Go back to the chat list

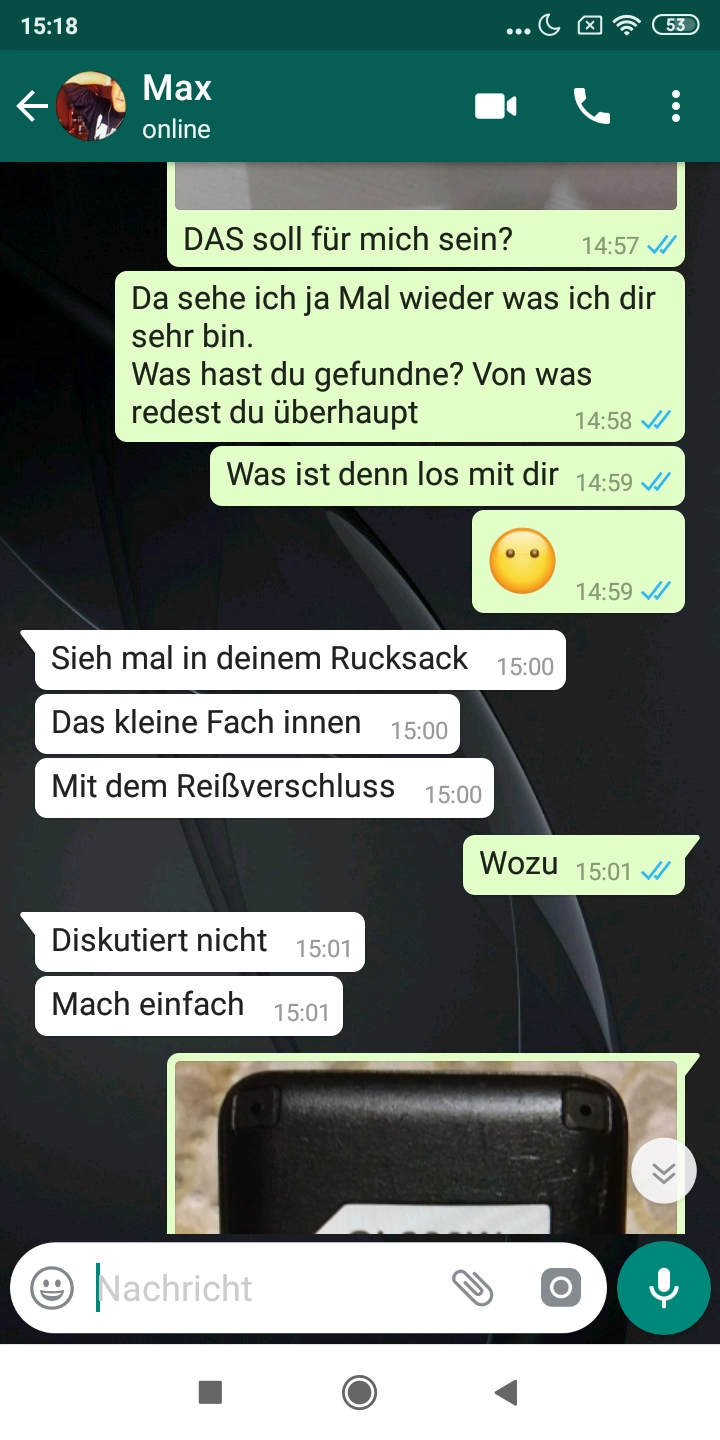click(32, 106)
